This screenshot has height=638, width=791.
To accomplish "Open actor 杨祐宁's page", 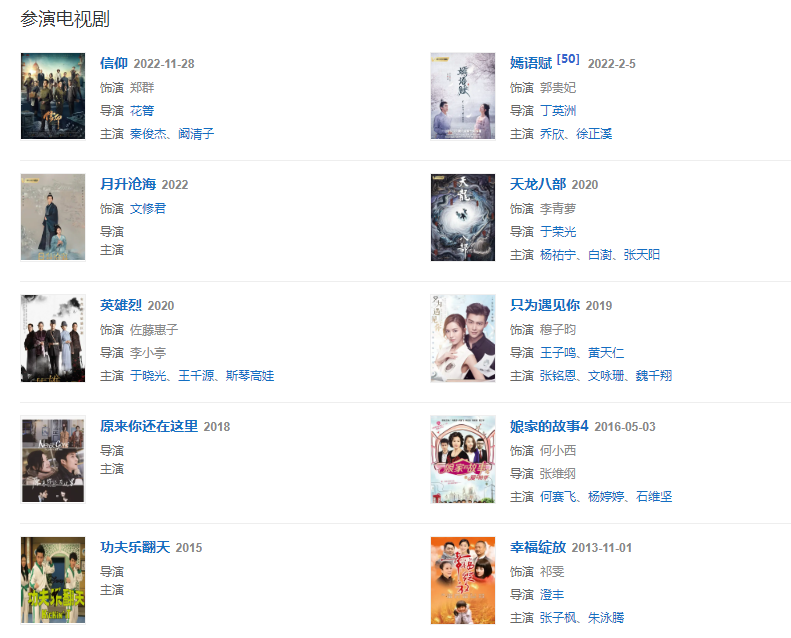I will pos(558,254).
